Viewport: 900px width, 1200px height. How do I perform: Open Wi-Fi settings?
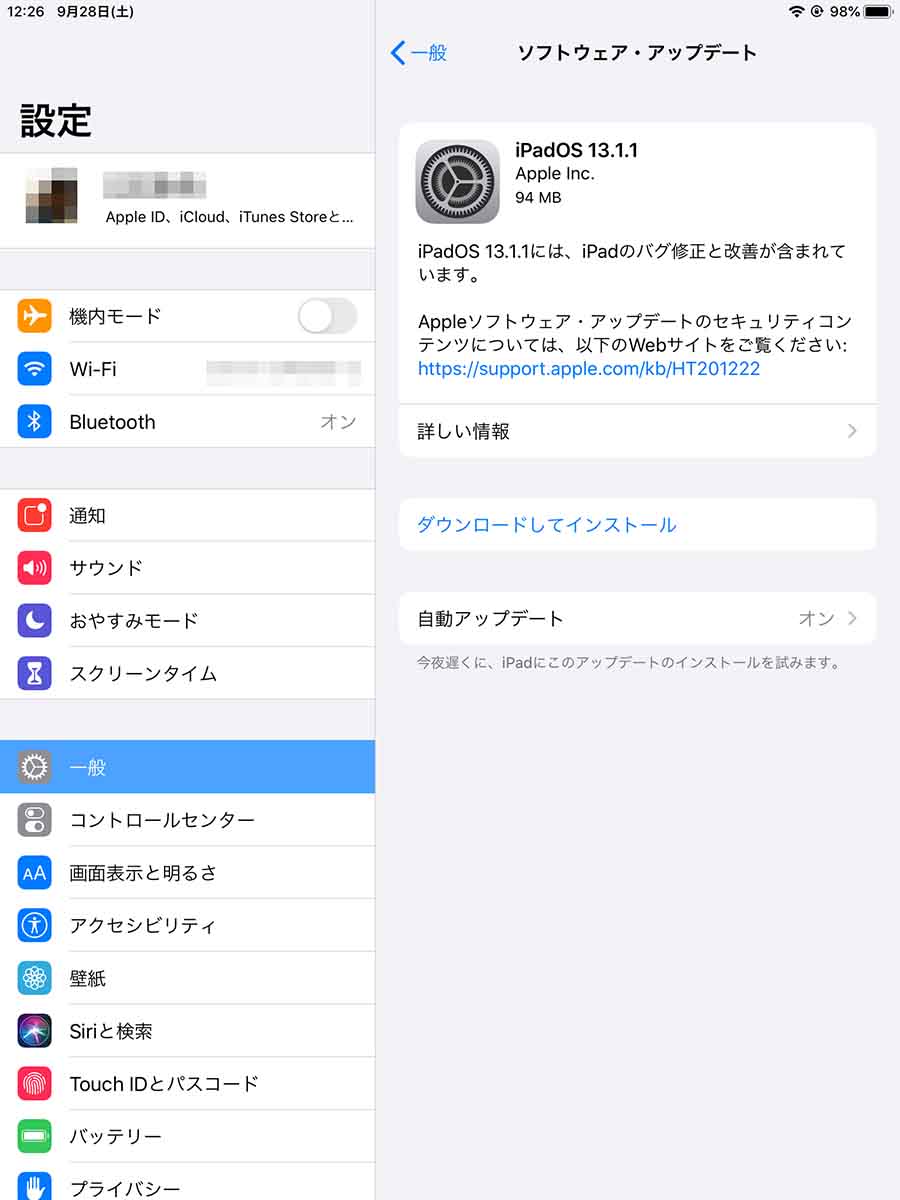click(187, 369)
